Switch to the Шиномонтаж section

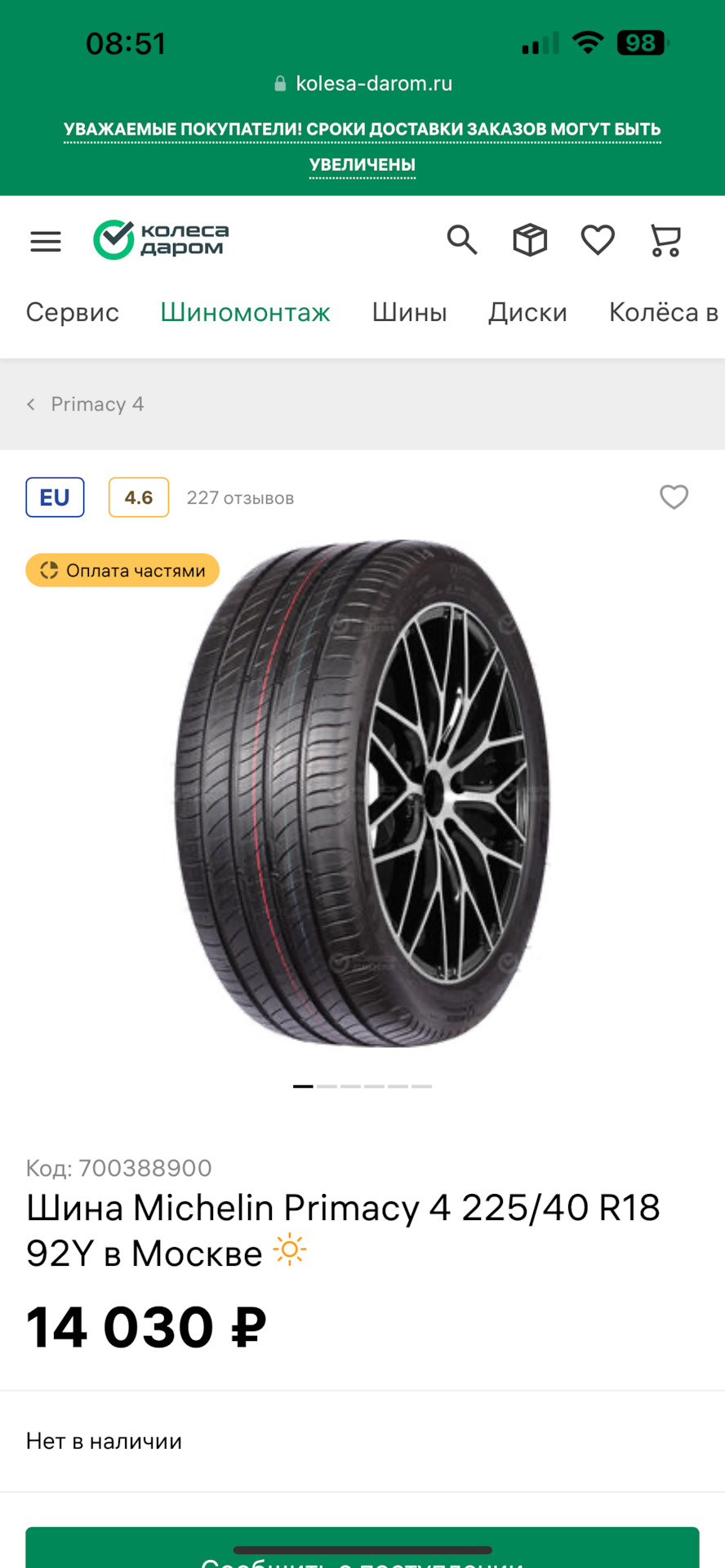tap(245, 312)
